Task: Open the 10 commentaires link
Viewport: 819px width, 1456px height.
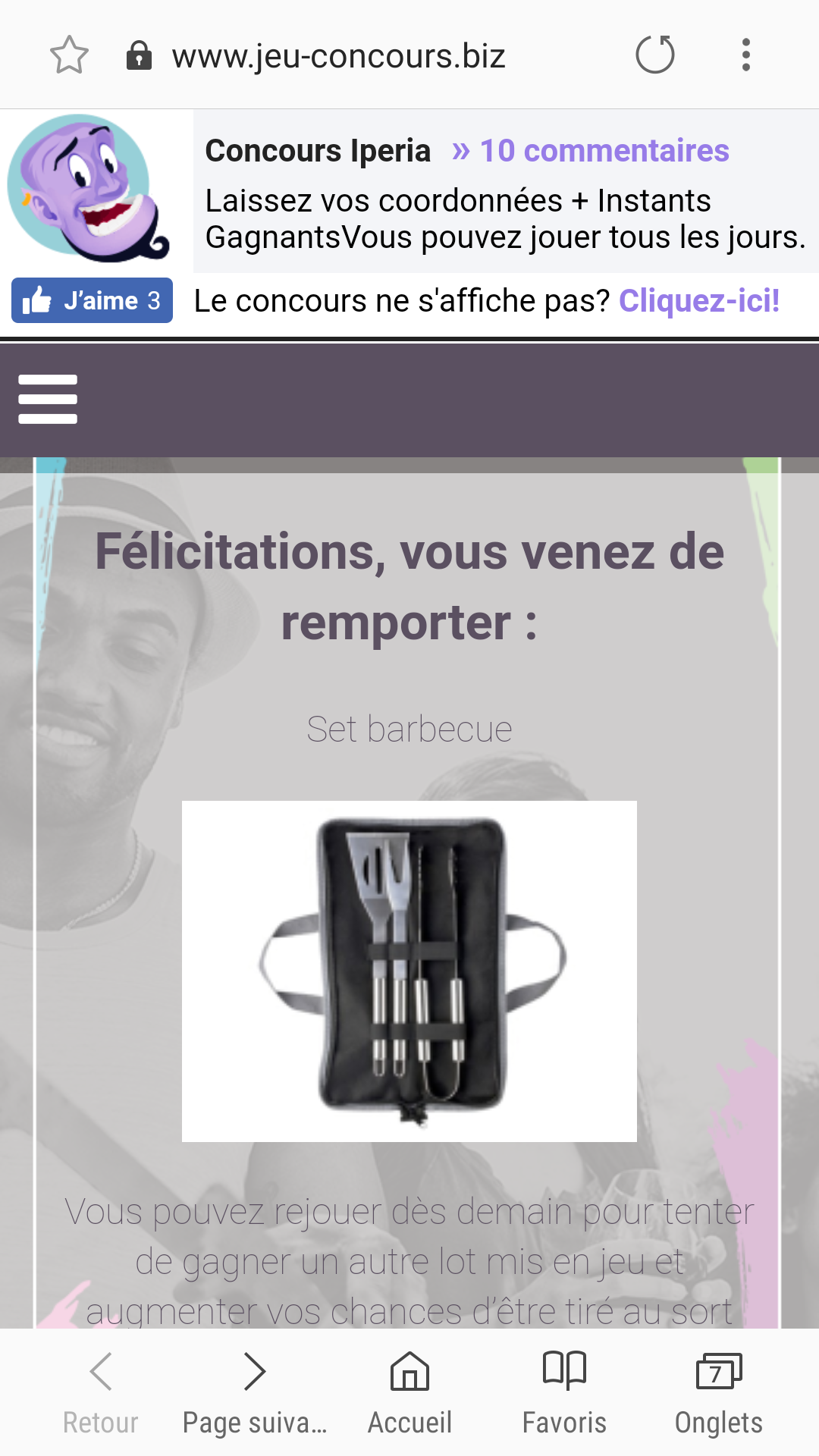Action: 591,151
